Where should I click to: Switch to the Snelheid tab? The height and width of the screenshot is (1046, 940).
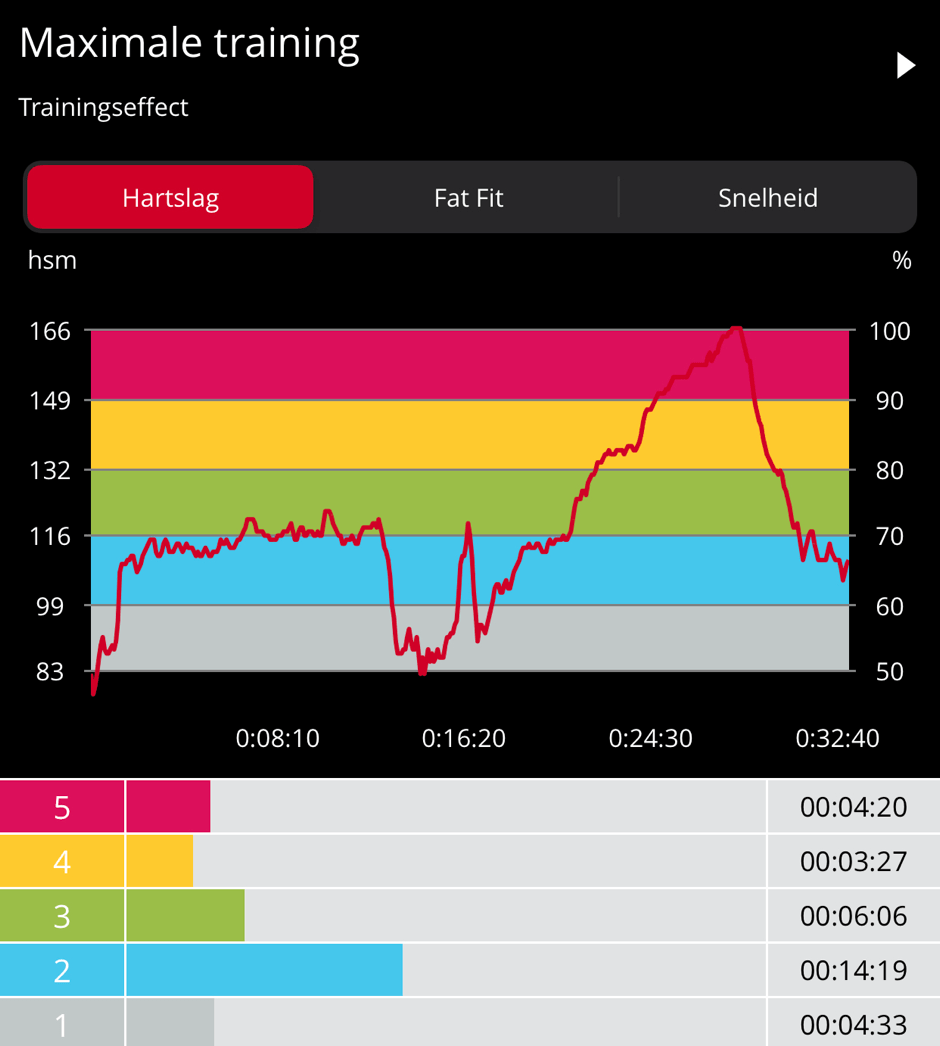click(767, 197)
